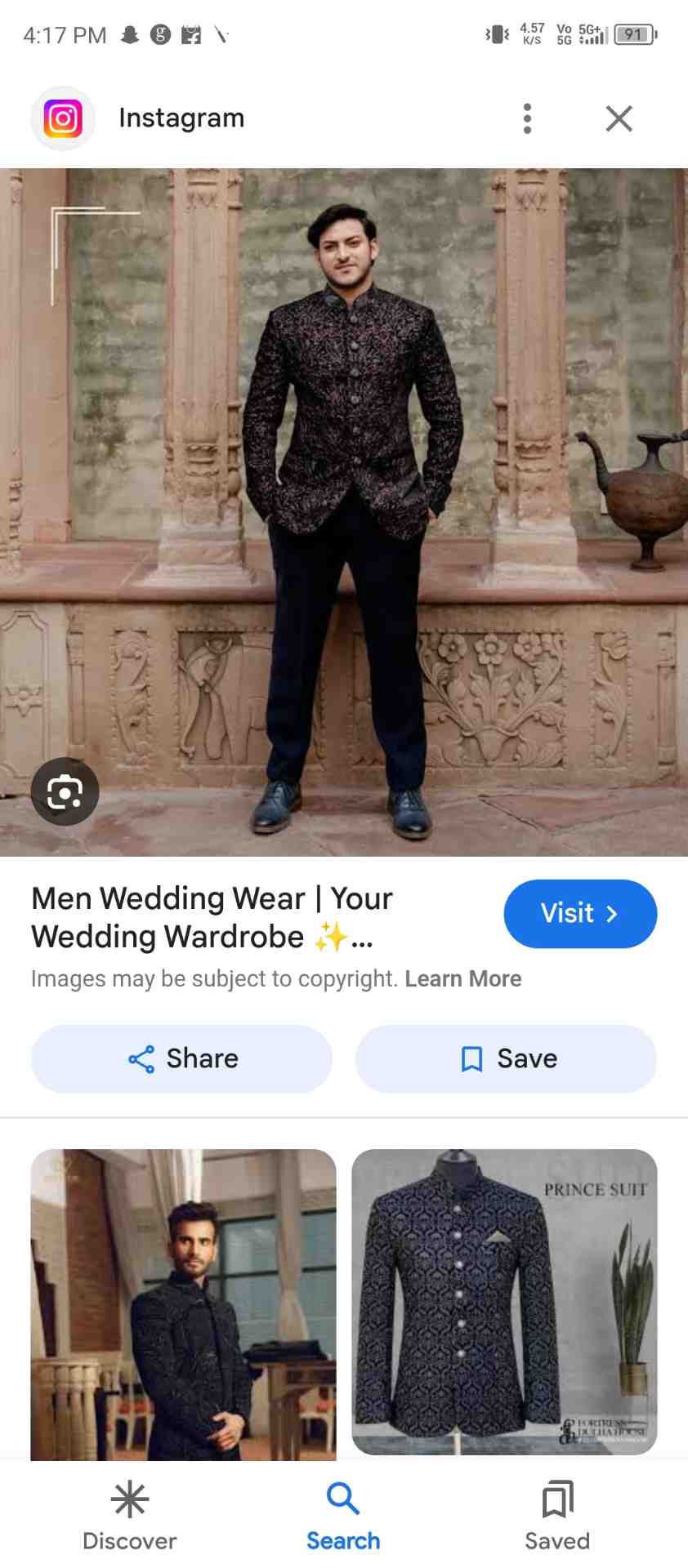Save this image to collections
The width and height of the screenshot is (688, 1568).
tap(506, 1058)
